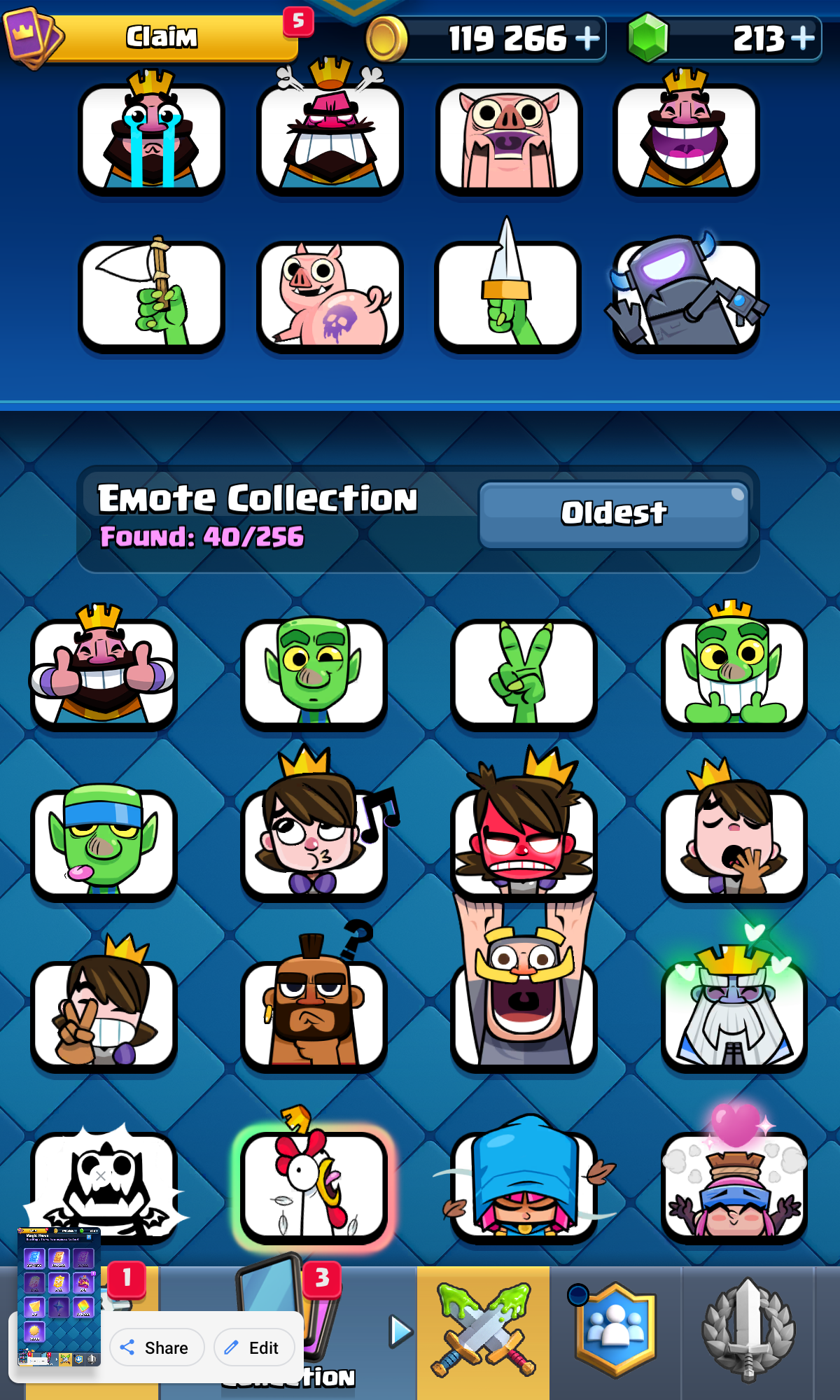Add more gold coins
This screenshot has height=1400, width=840.
point(588,38)
